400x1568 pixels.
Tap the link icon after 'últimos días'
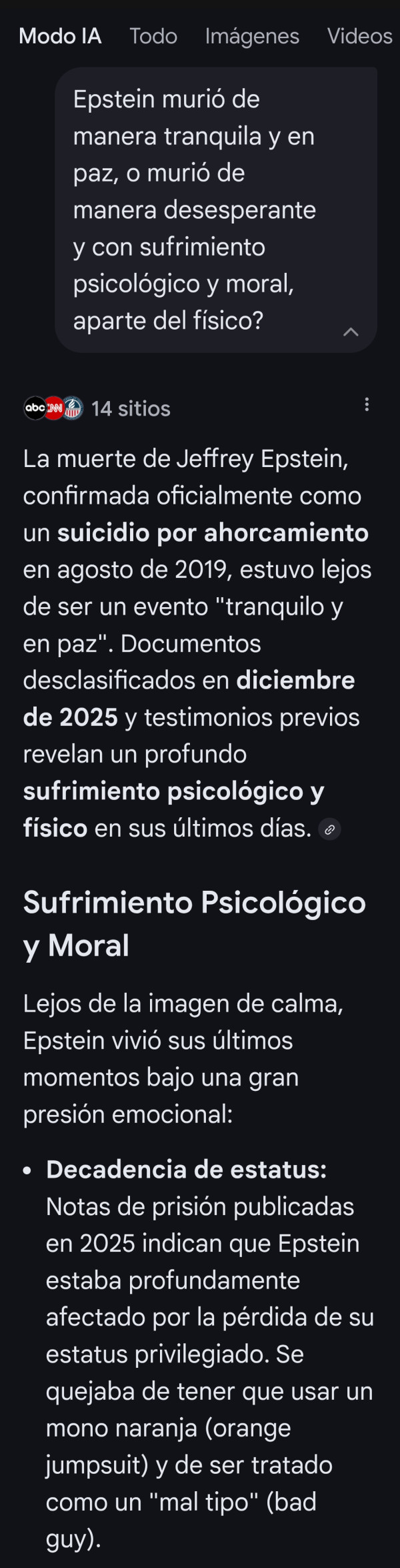(x=329, y=829)
